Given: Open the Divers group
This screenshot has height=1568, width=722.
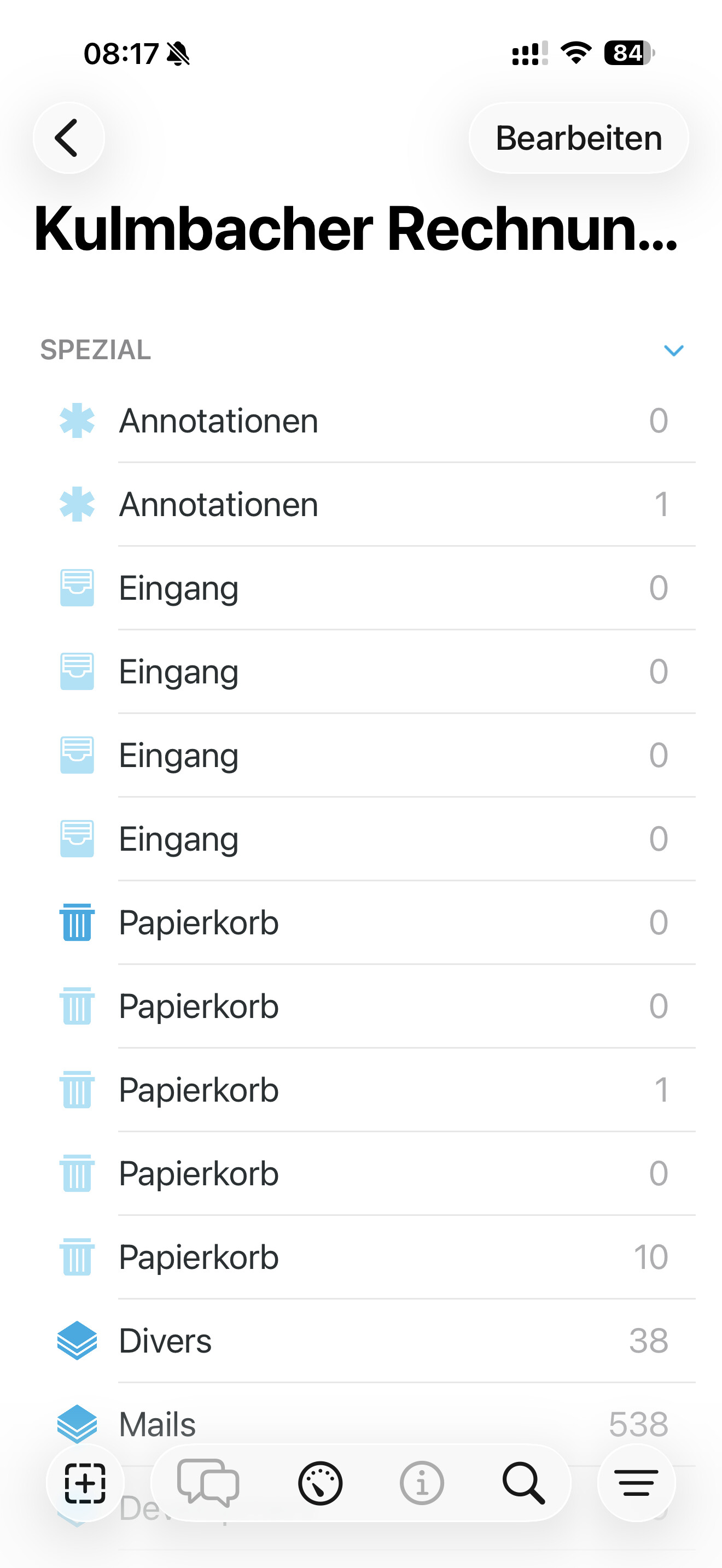Looking at the screenshot, I should (x=365, y=1341).
